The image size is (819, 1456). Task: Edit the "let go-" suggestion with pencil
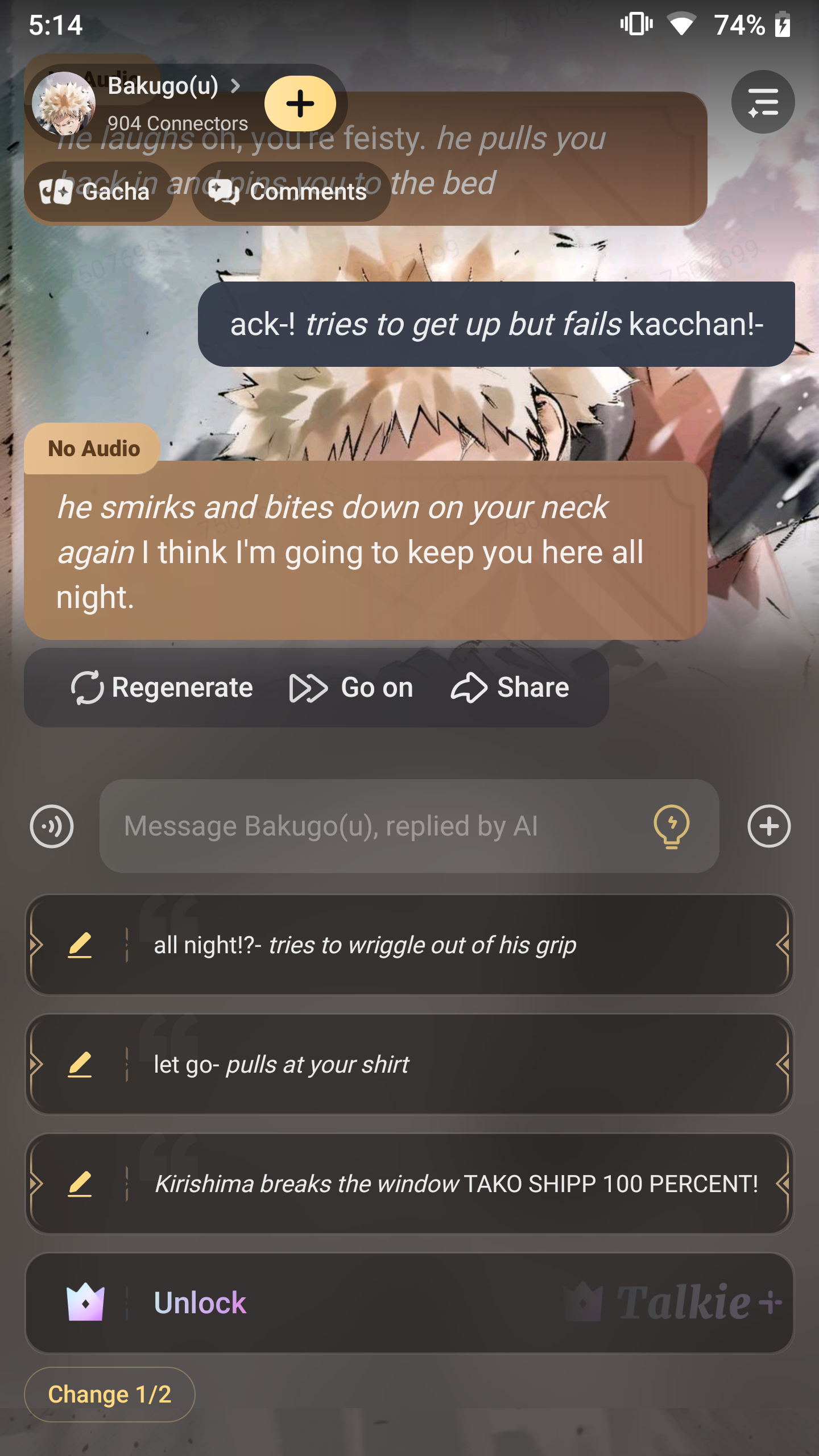(x=80, y=1065)
